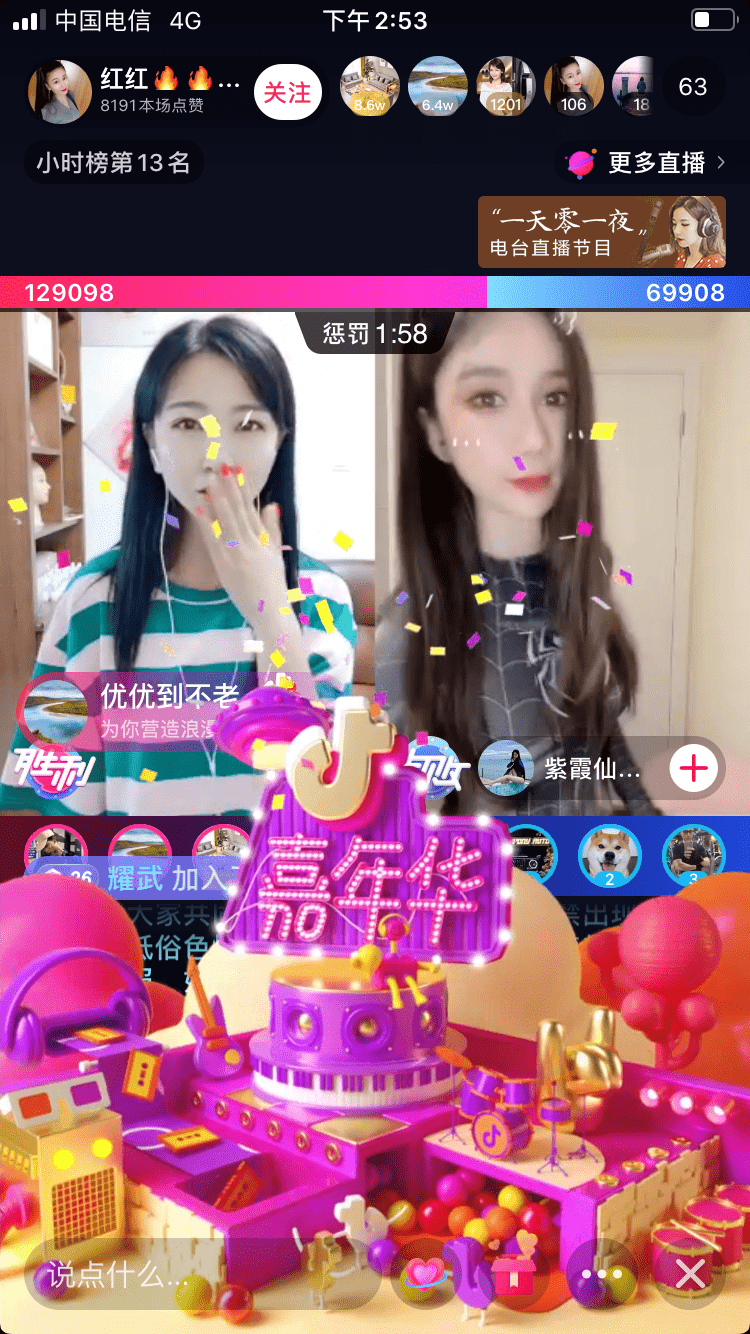Open the heart planet icon
The width and height of the screenshot is (750, 1334).
424,1274
